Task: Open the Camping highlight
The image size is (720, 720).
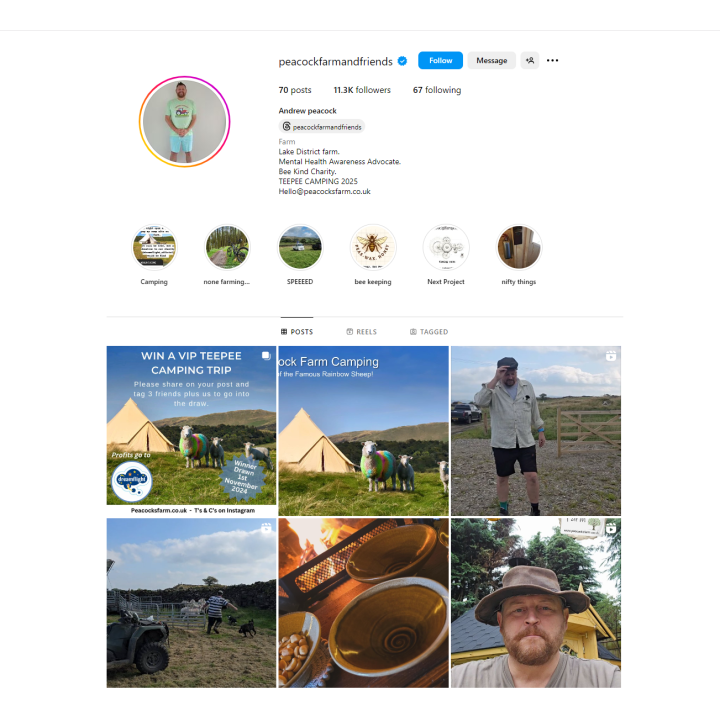Action: [154, 247]
